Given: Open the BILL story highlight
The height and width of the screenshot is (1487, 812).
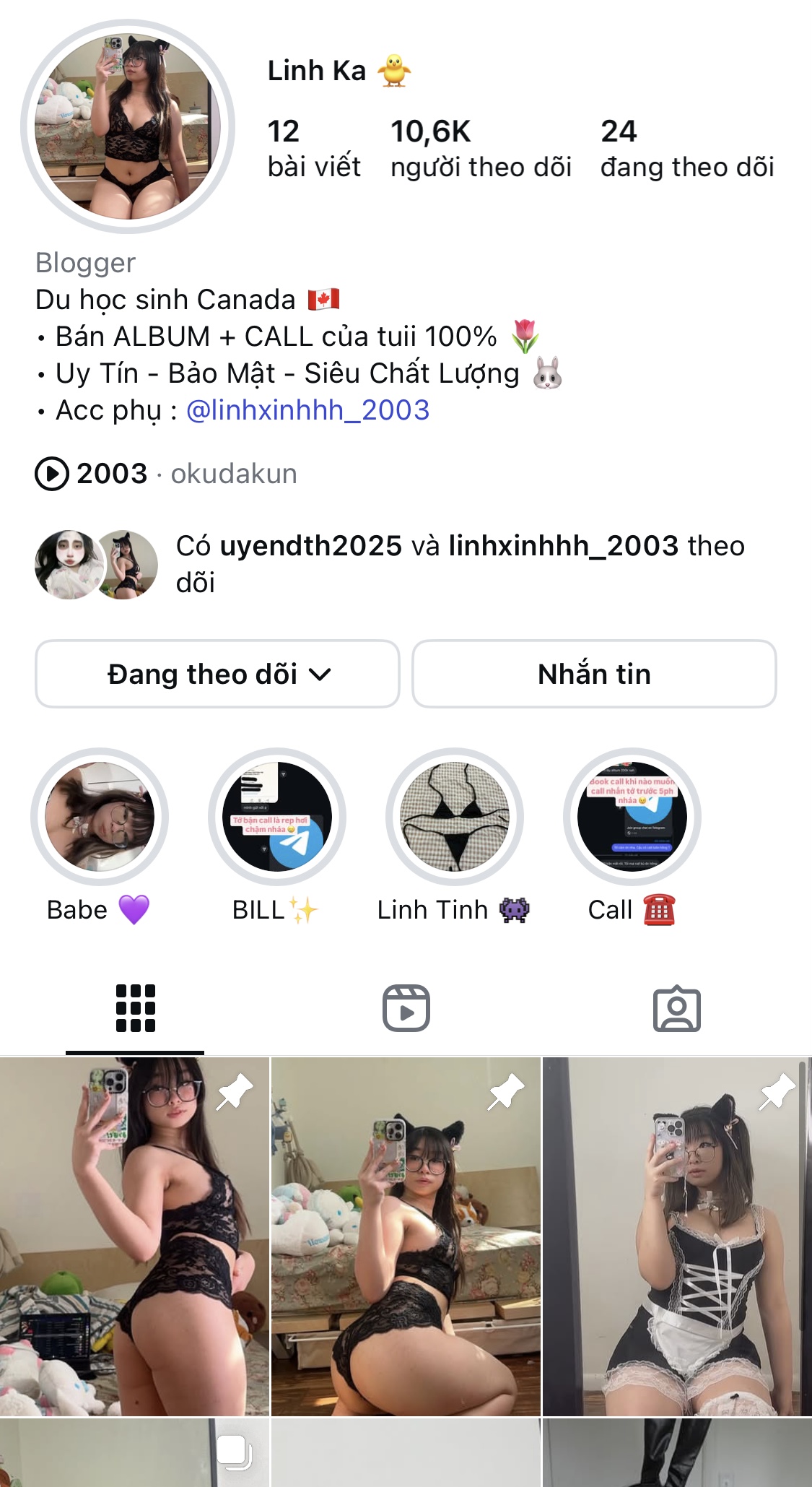Looking at the screenshot, I should pos(277,817).
